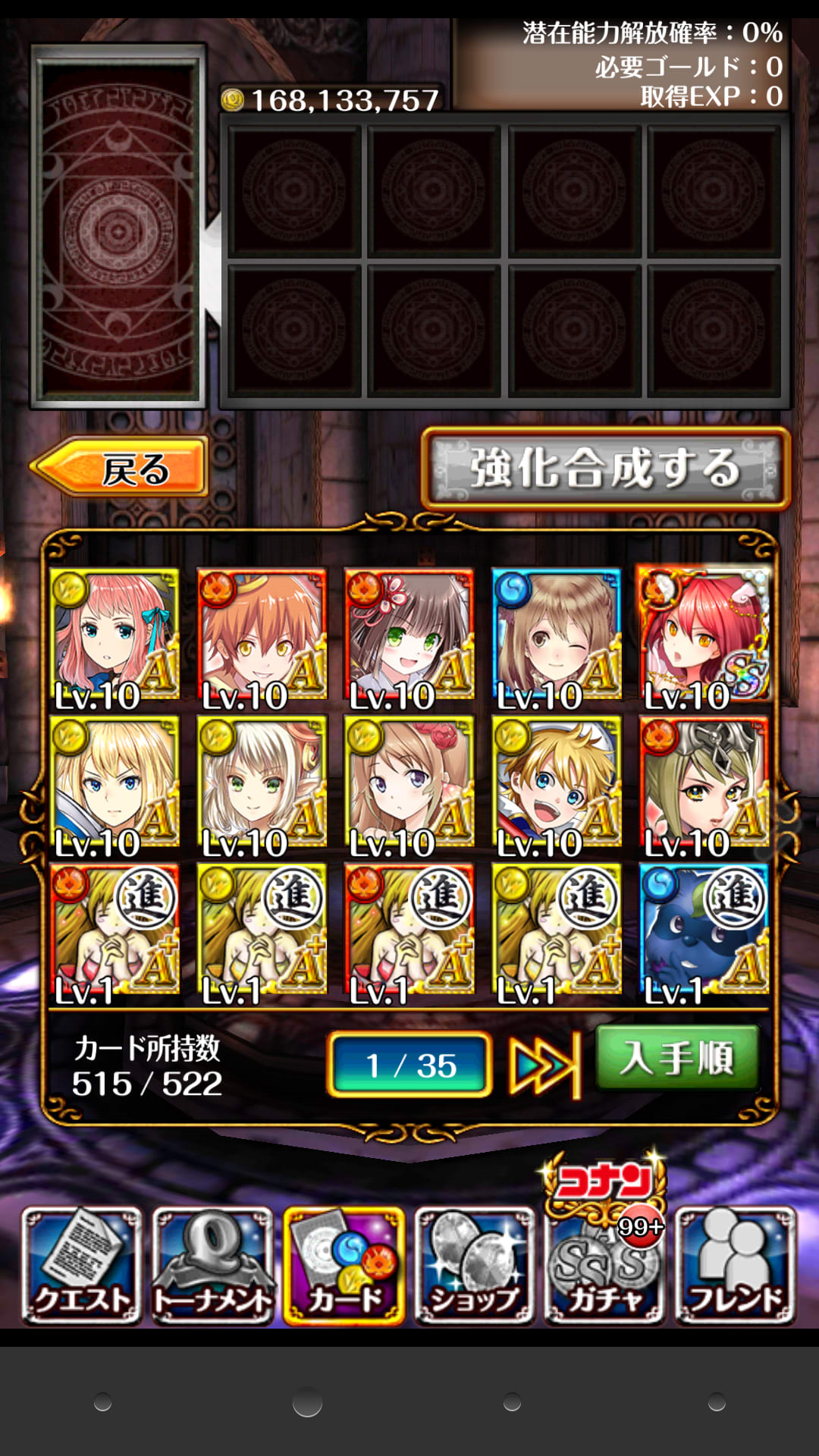The height and width of the screenshot is (1456, 819).
Task: Select the blue-framed winking girl Lv.10 card
Action: pyautogui.click(x=557, y=635)
